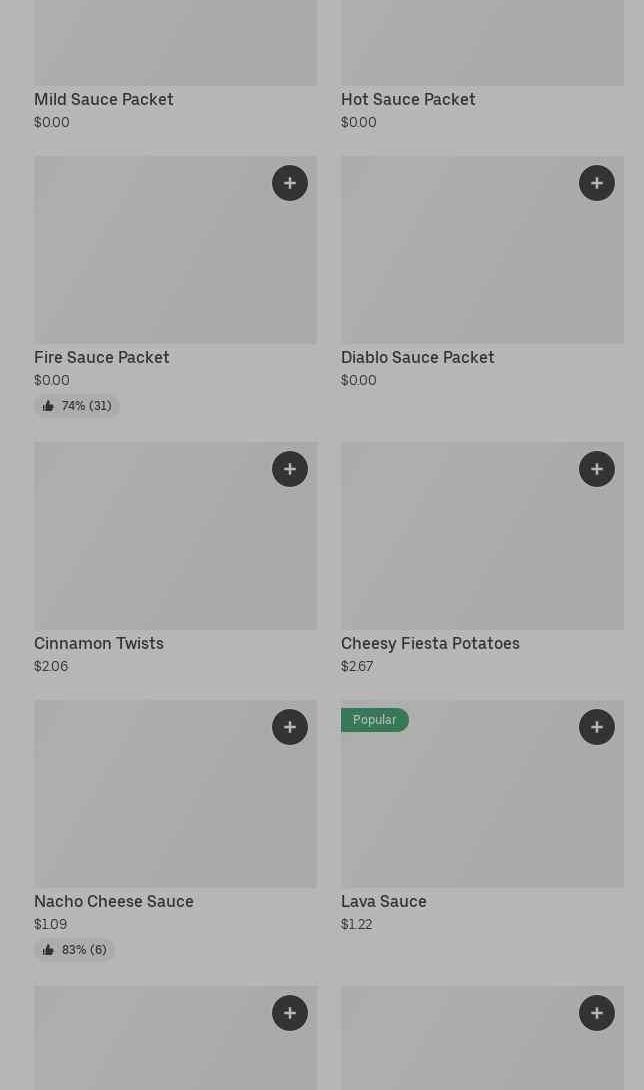Add Nacho Cheese Sauce to cart

(x=290, y=727)
